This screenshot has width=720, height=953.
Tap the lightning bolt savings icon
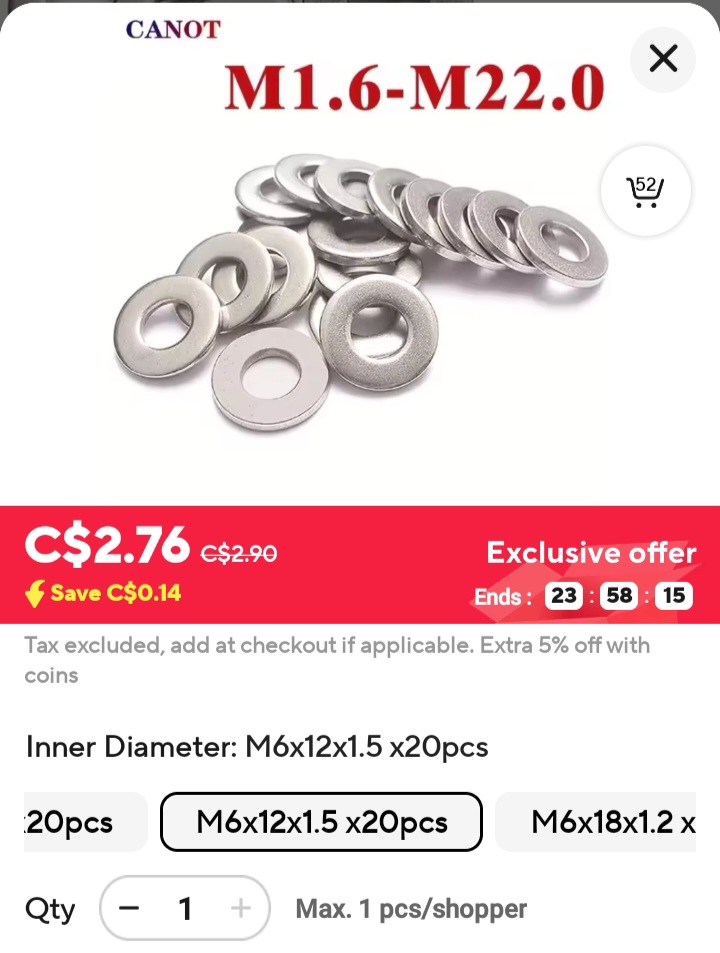tap(34, 592)
